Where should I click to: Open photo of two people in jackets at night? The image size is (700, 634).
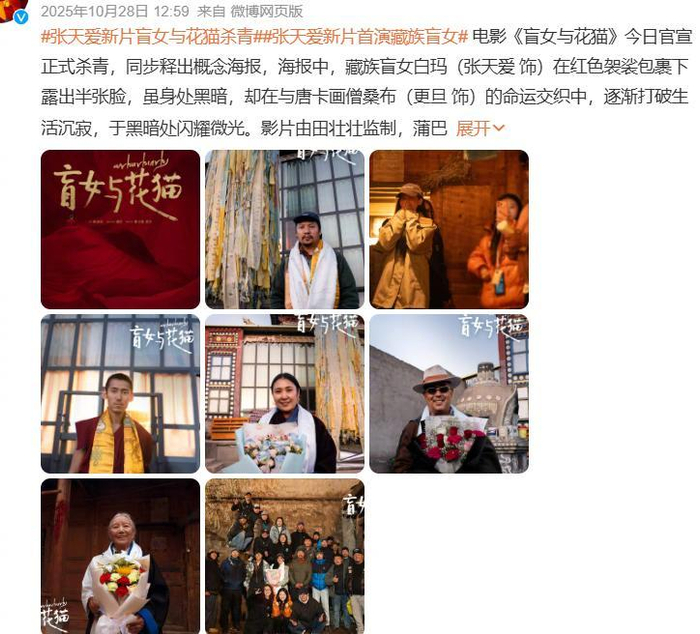pyautogui.click(x=448, y=229)
